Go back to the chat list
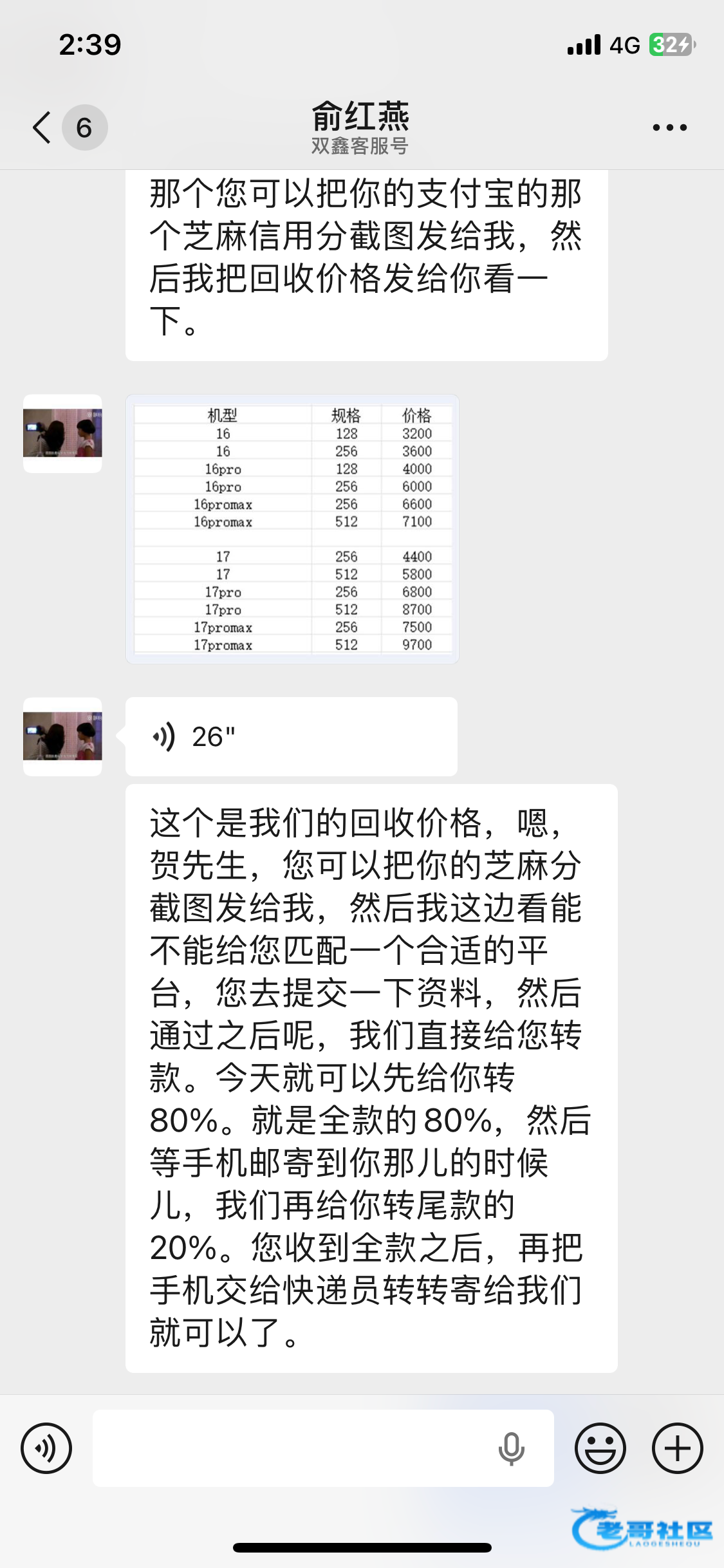Image resolution: width=724 pixels, height=1568 pixels. pos(42,127)
